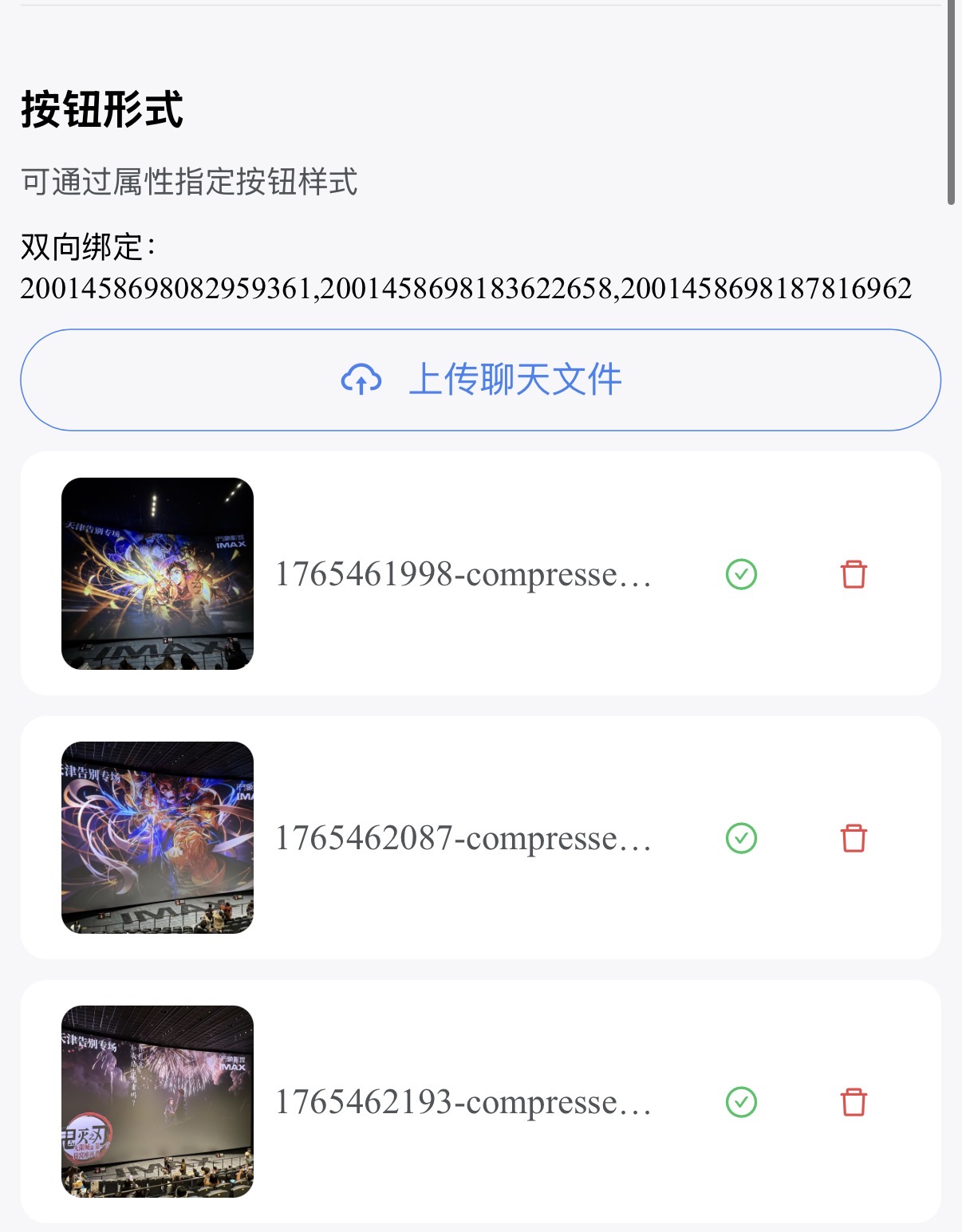This screenshot has width=962, height=1232.
Task: Delete the 1765462087-compressed file
Action: (854, 838)
